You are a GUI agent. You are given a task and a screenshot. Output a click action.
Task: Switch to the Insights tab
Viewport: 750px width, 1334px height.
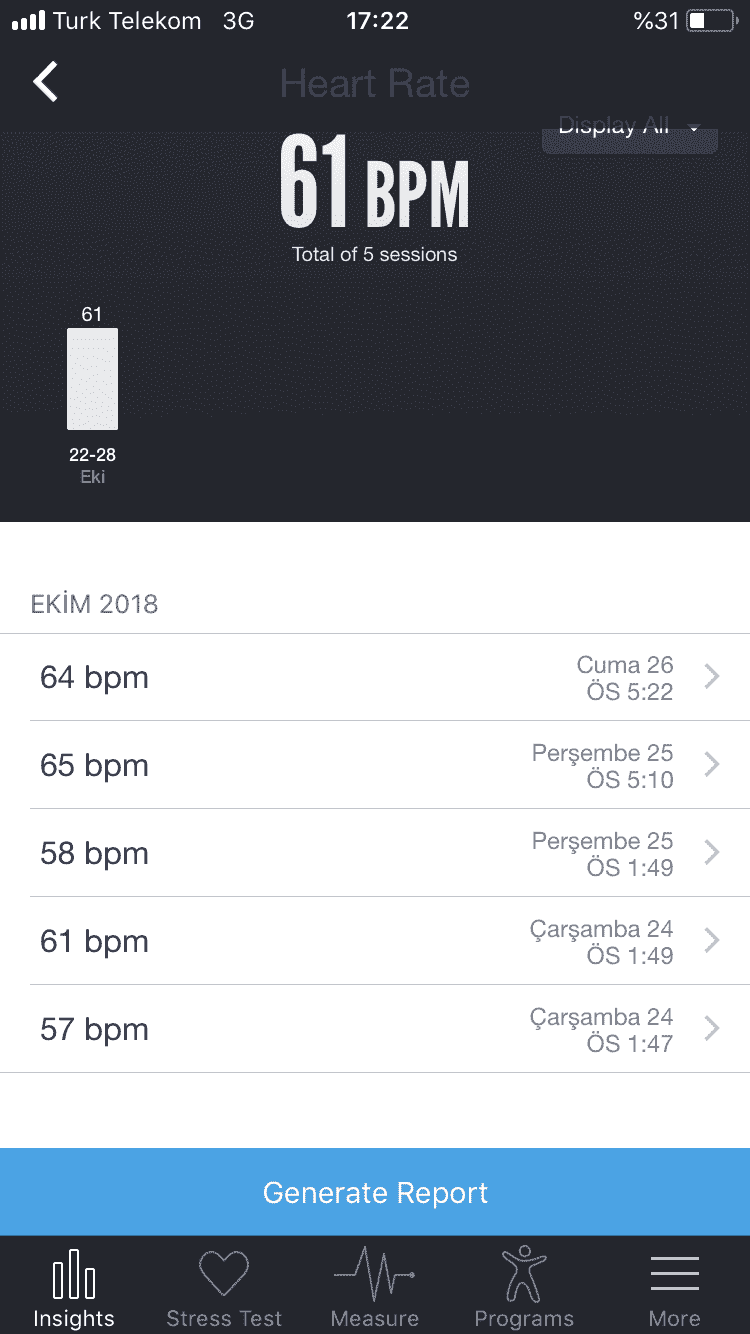[74, 1287]
